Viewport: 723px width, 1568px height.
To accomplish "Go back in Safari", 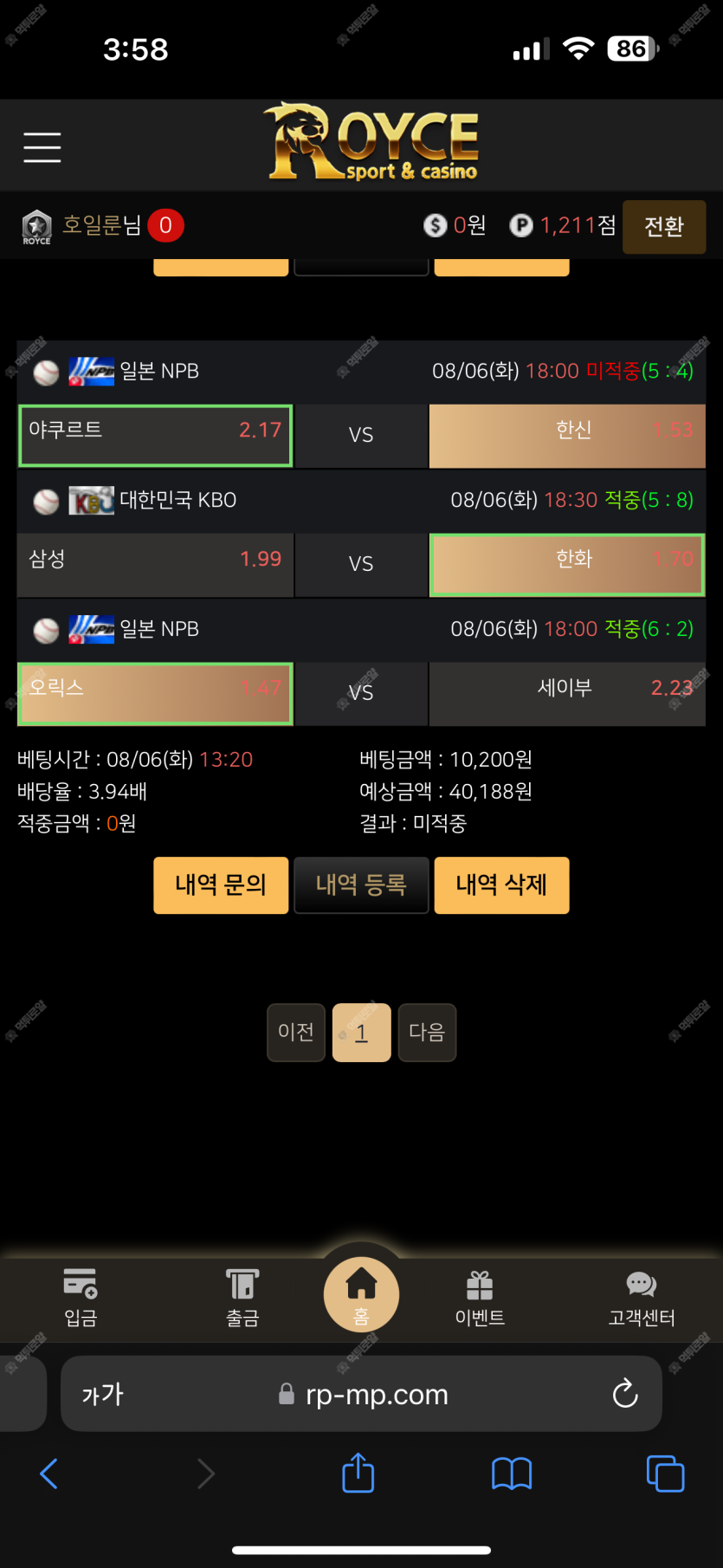I will (49, 1473).
